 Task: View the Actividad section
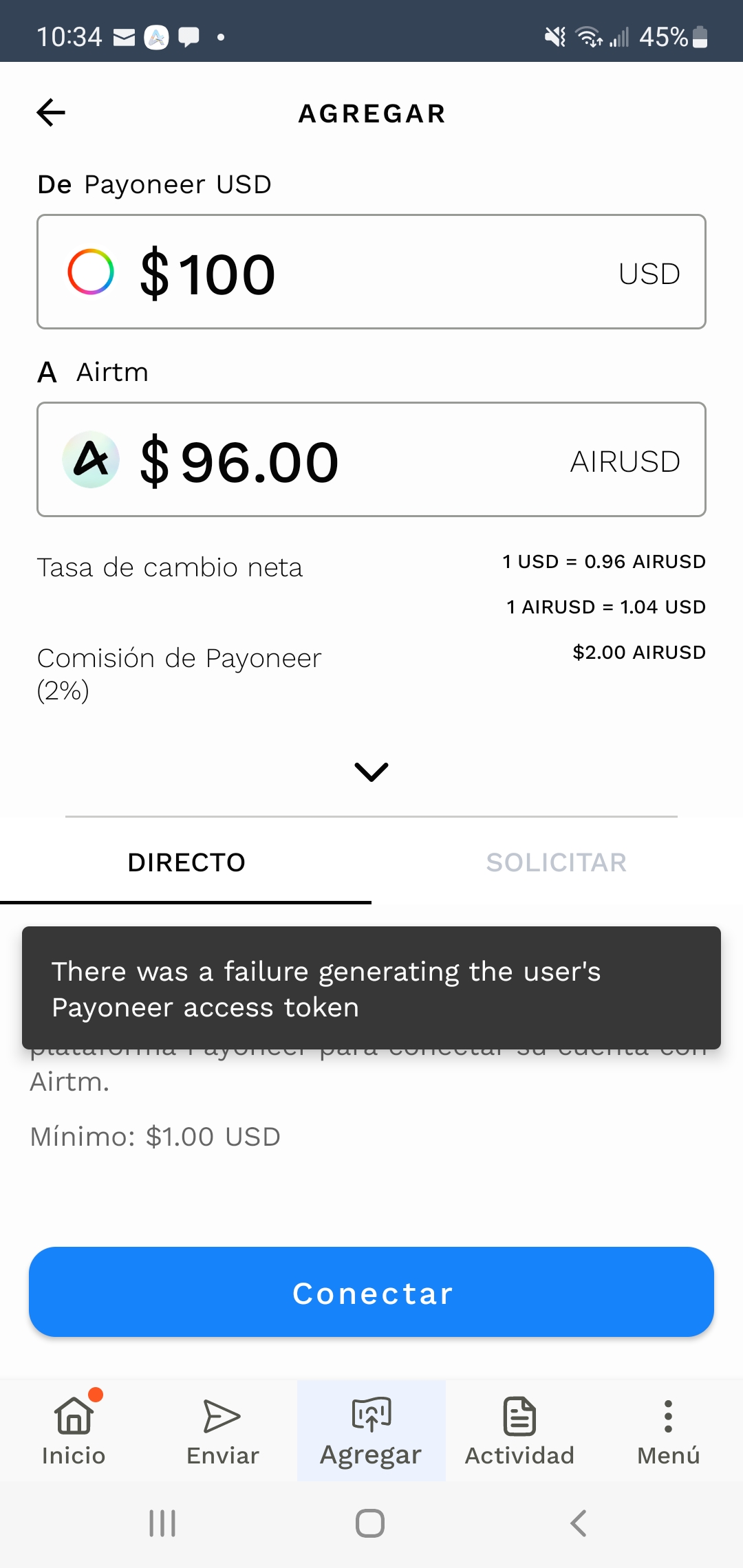(519, 1430)
